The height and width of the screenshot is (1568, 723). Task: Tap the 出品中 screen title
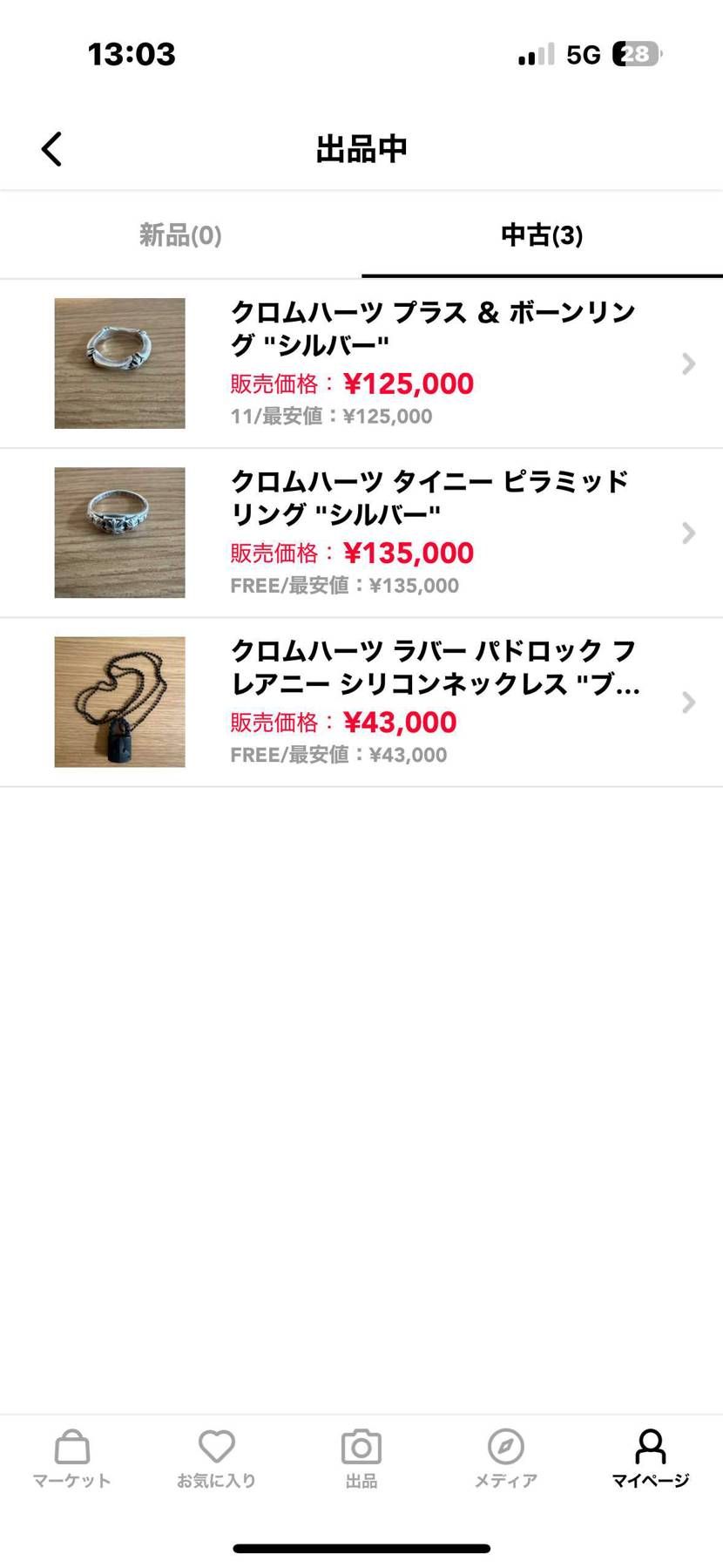[361, 148]
